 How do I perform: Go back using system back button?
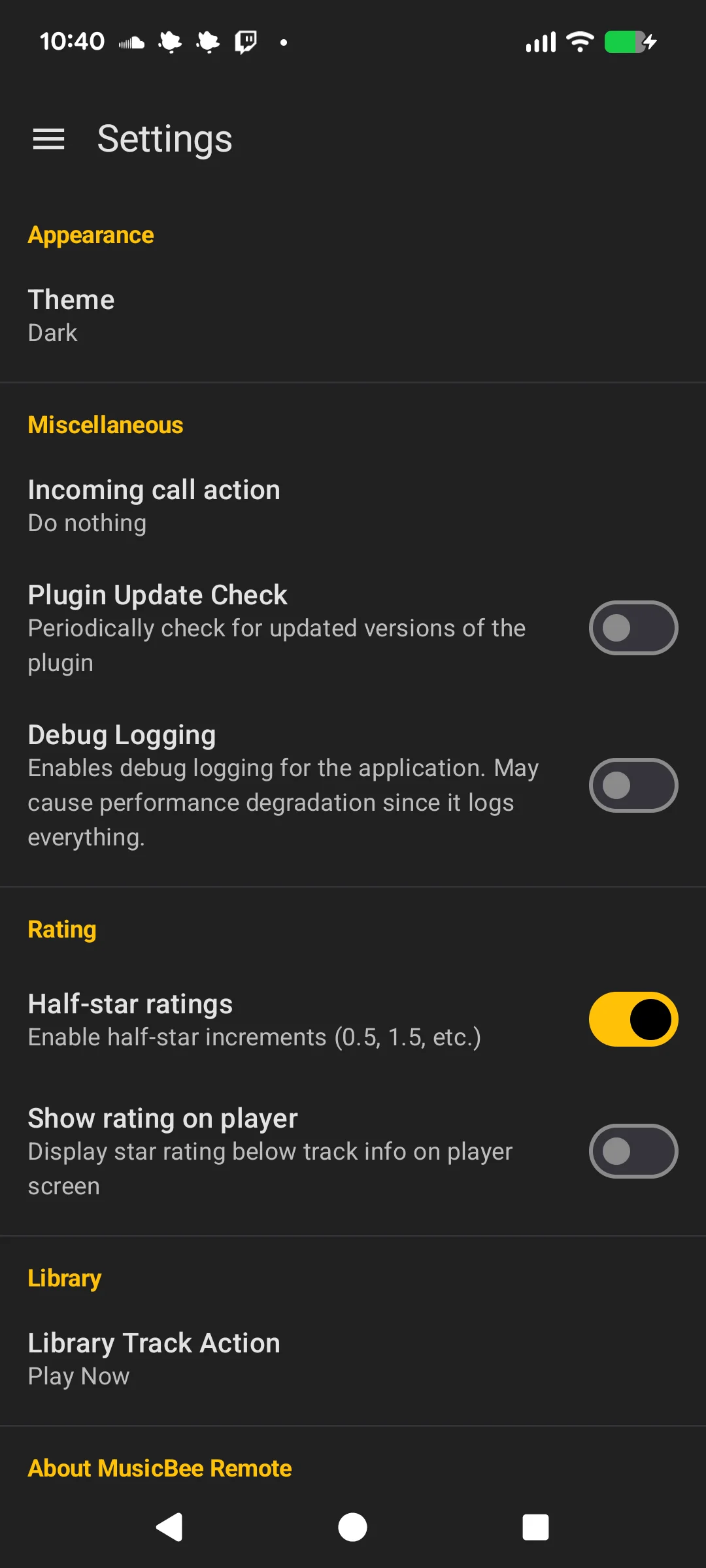pos(170,1527)
